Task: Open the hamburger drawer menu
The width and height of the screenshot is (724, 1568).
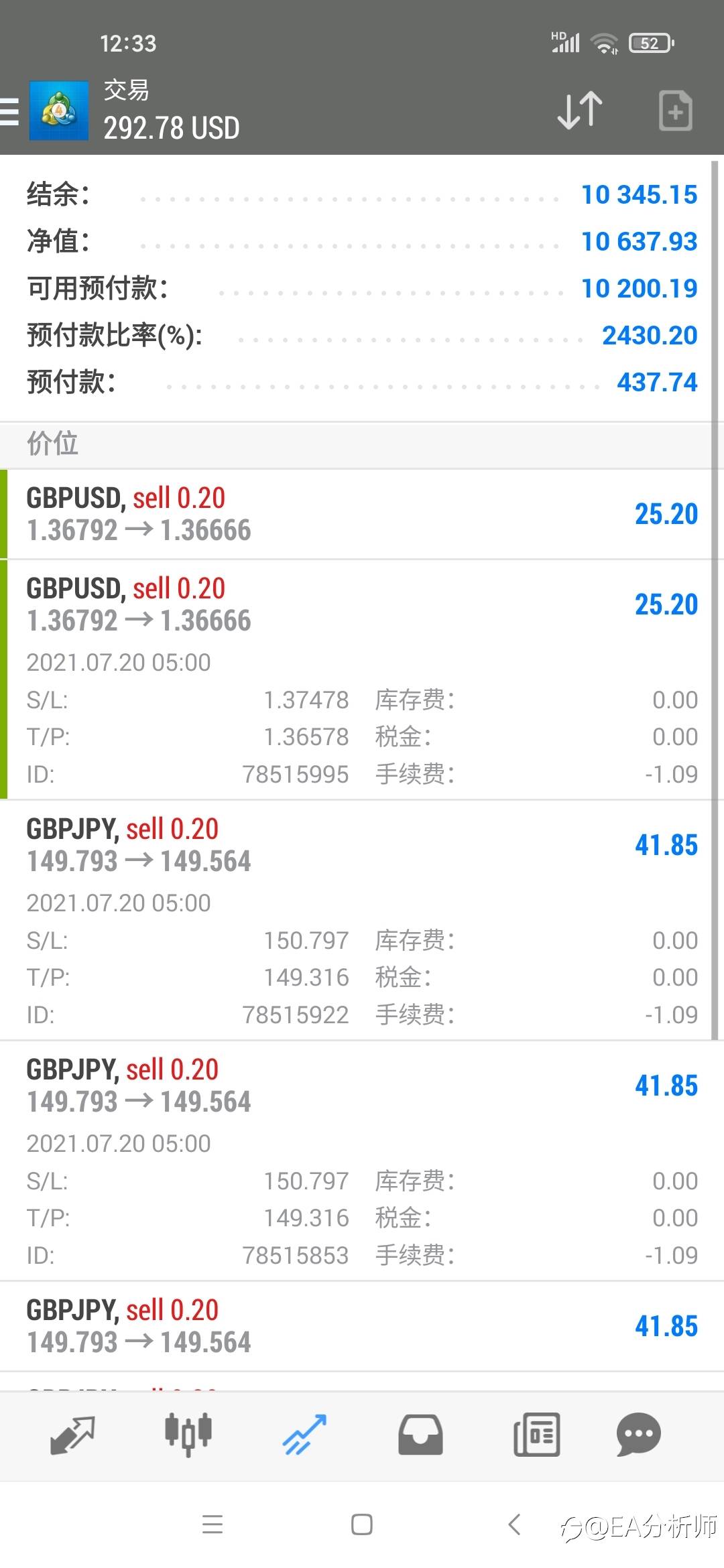Action: pyautogui.click(x=9, y=111)
